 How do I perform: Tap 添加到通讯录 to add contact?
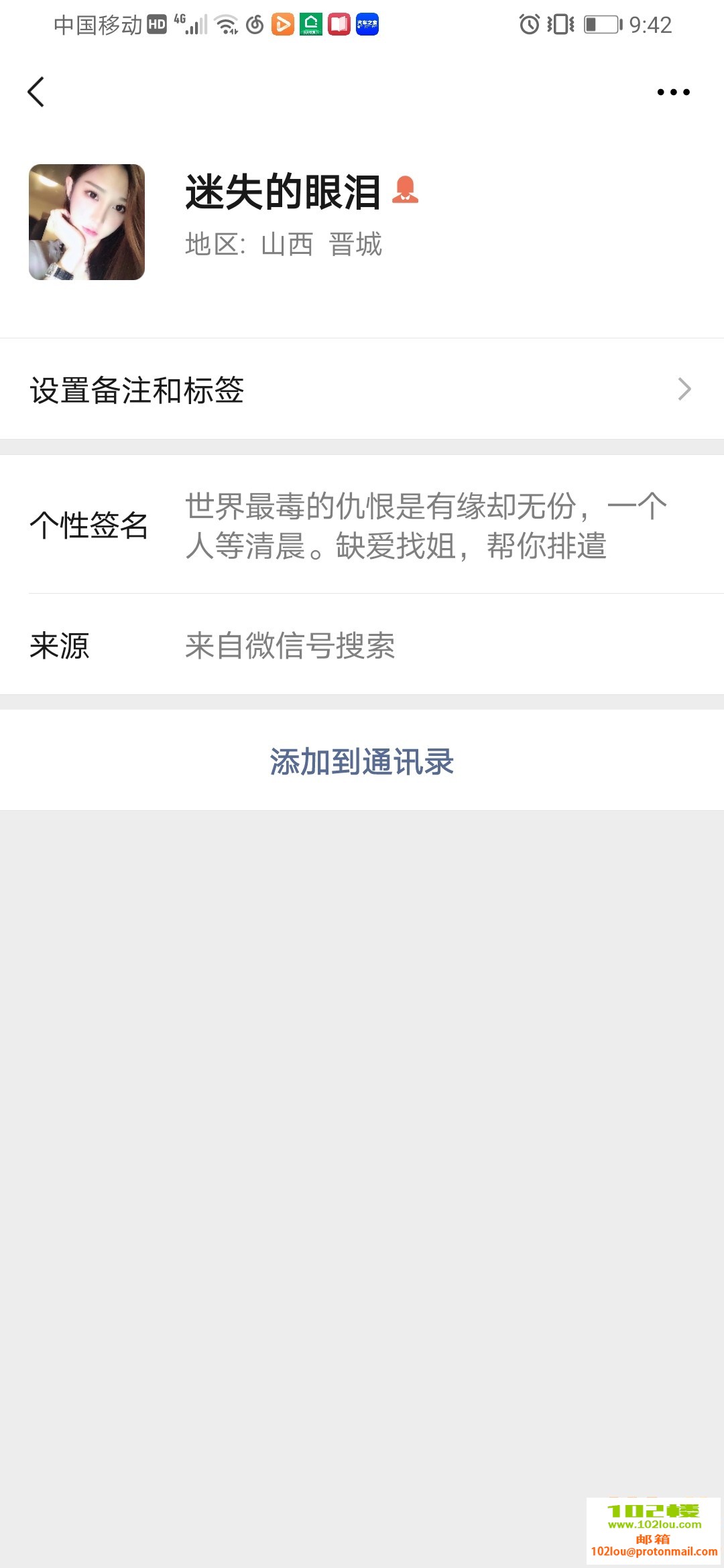click(362, 761)
